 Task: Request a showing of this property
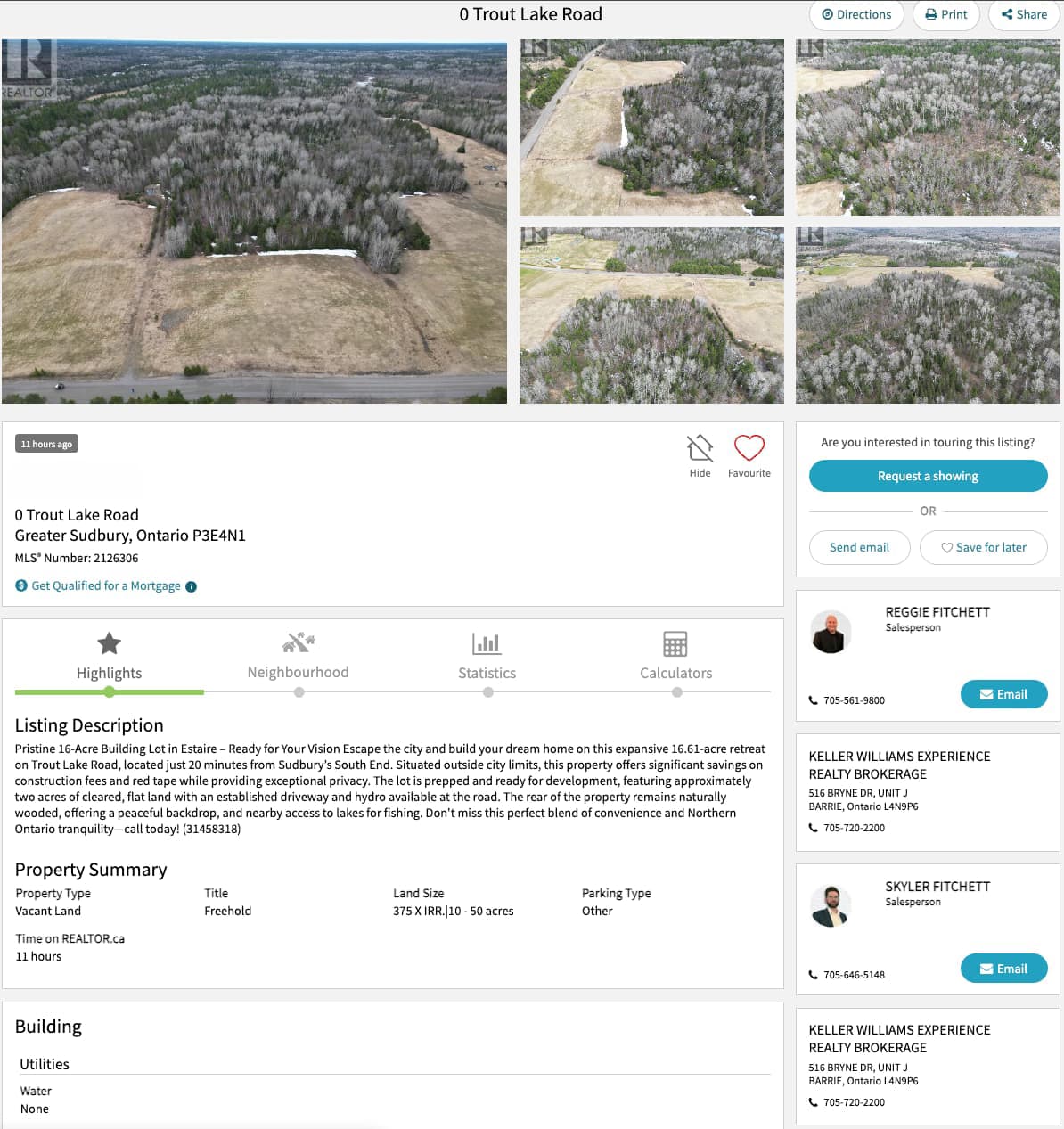pos(928,476)
